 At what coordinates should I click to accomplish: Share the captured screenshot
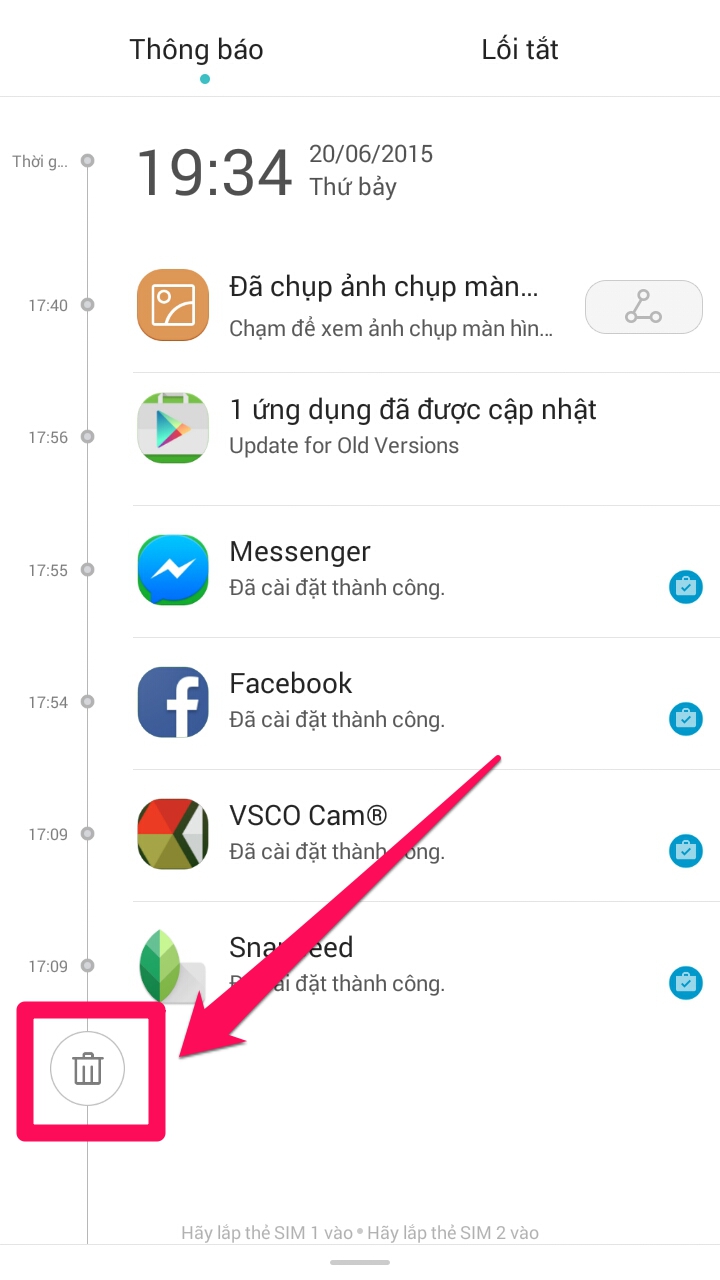[643, 307]
